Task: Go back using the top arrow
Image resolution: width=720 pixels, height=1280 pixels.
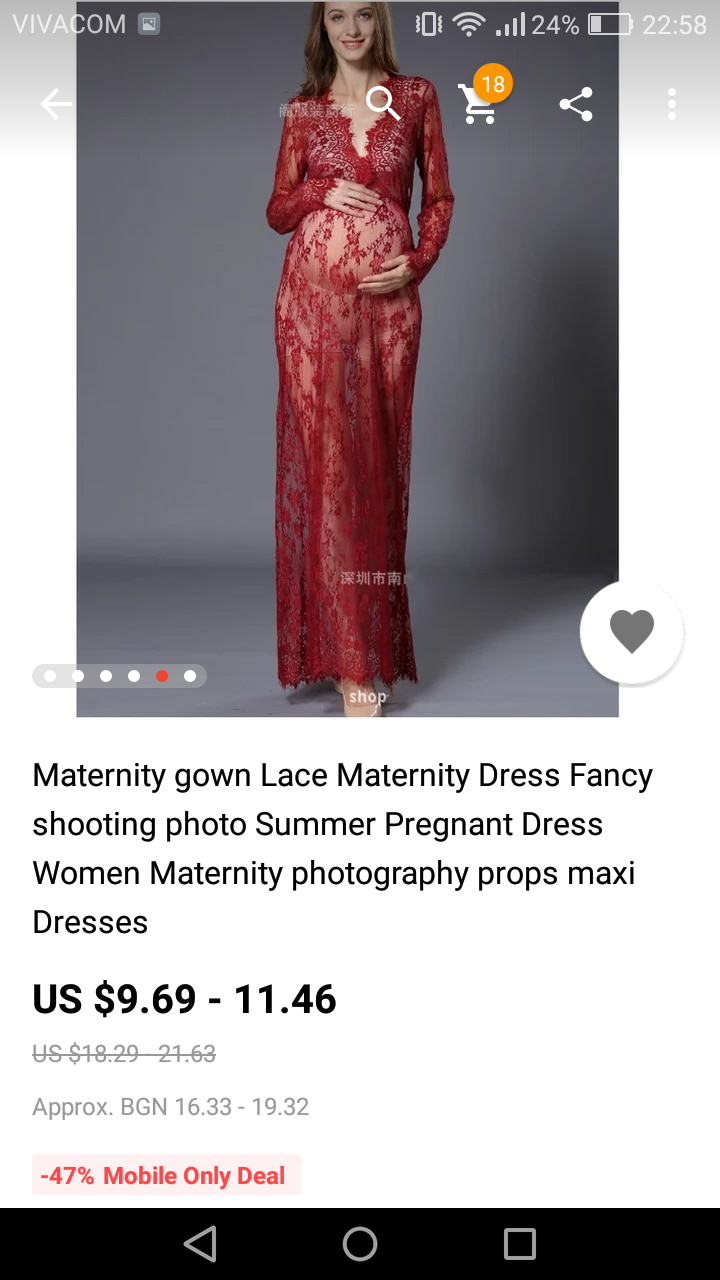Action: [x=56, y=104]
